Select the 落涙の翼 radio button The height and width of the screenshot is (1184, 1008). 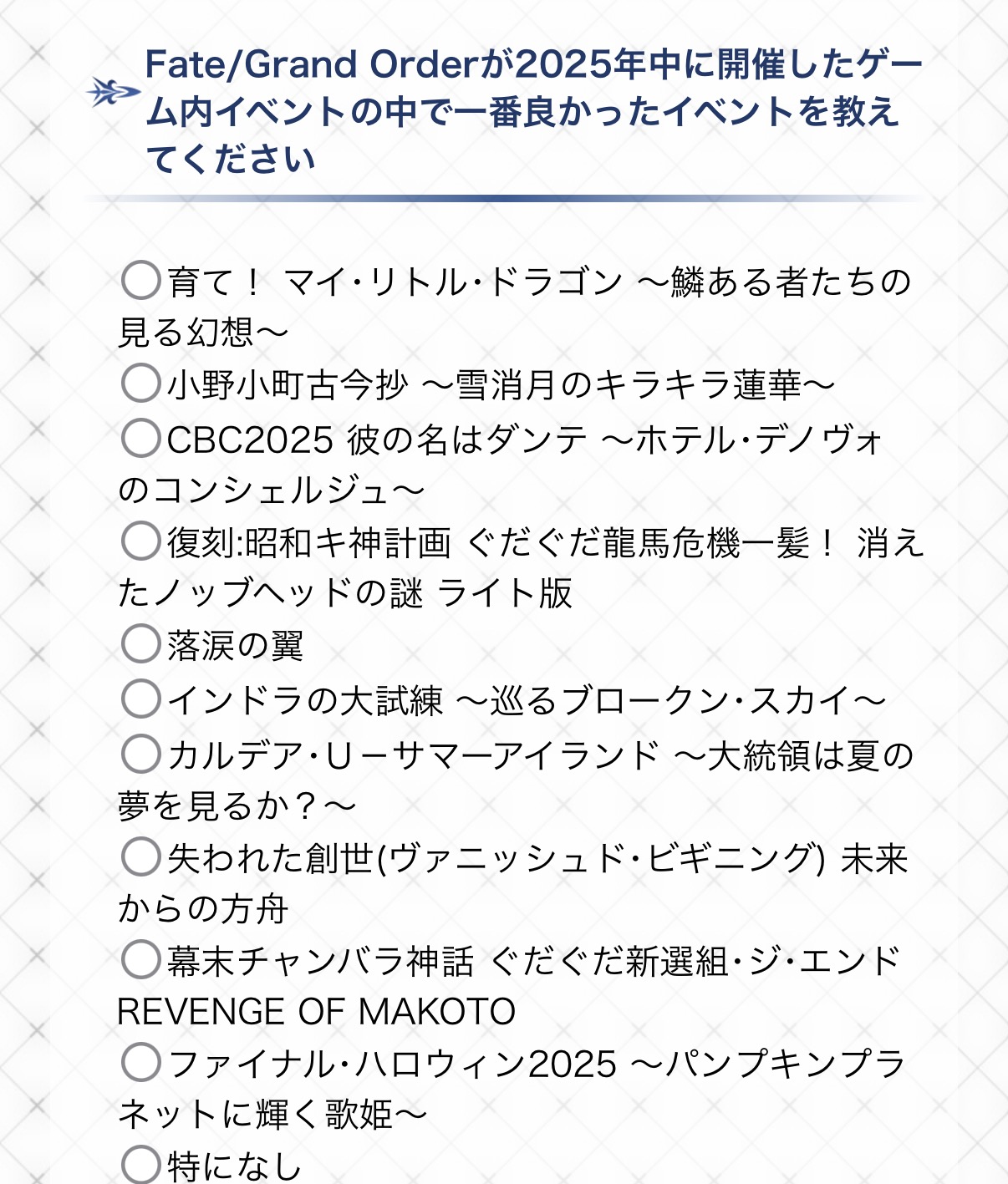pos(140,644)
